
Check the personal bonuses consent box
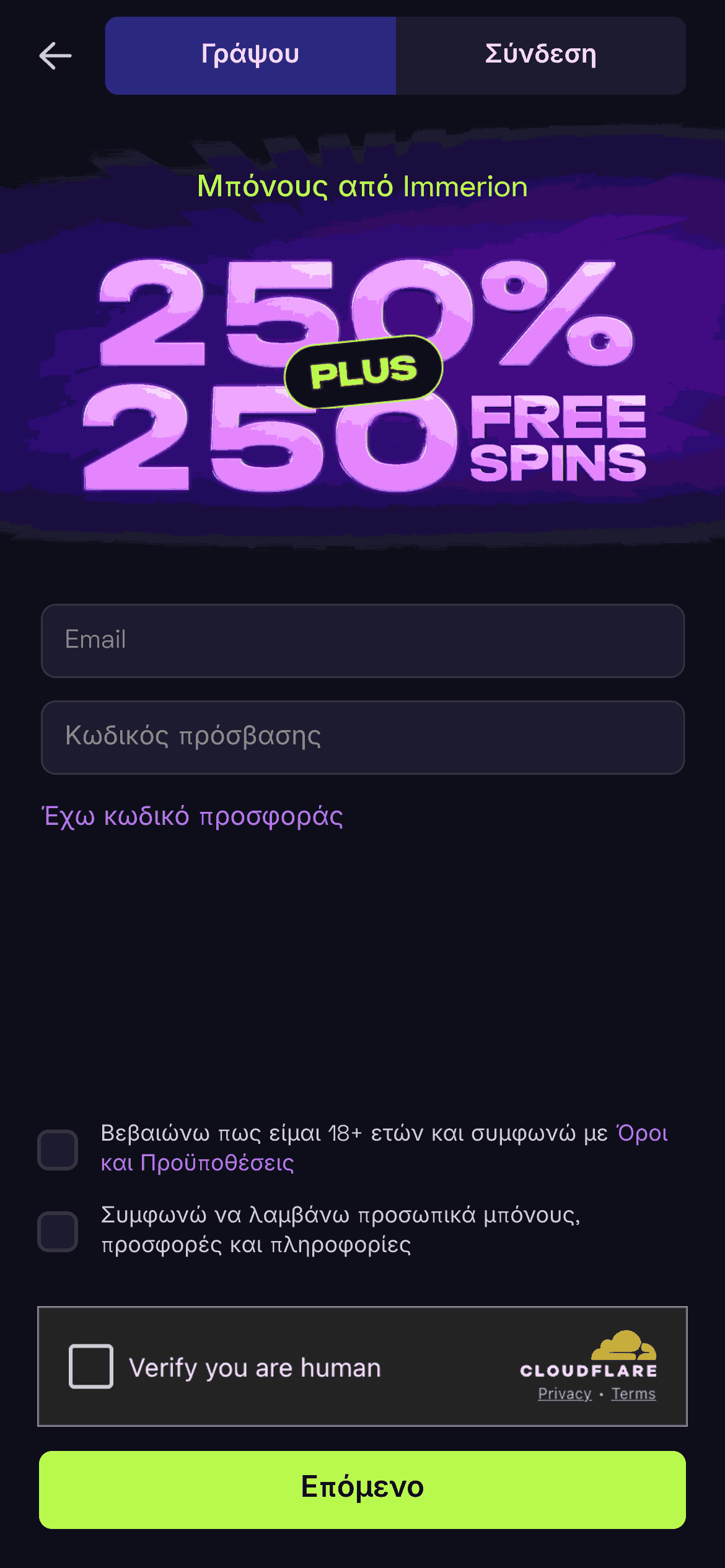[x=58, y=1231]
